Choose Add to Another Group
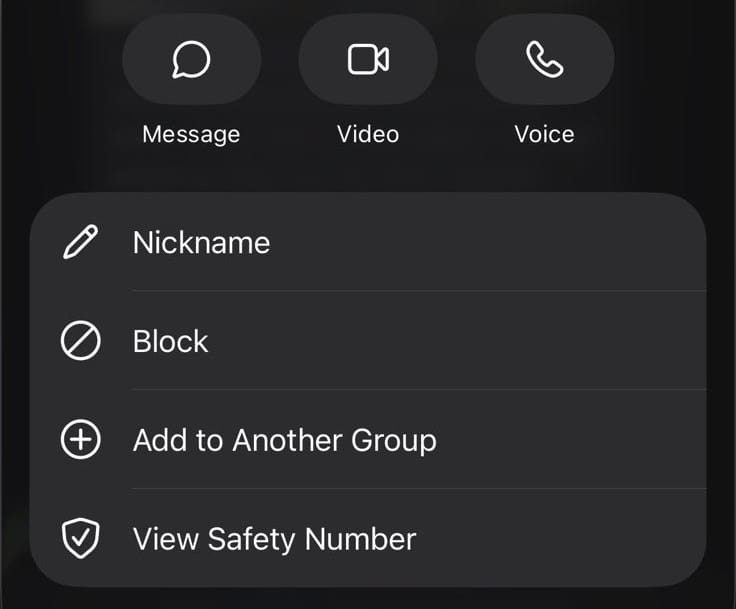The image size is (736, 609). tap(368, 440)
